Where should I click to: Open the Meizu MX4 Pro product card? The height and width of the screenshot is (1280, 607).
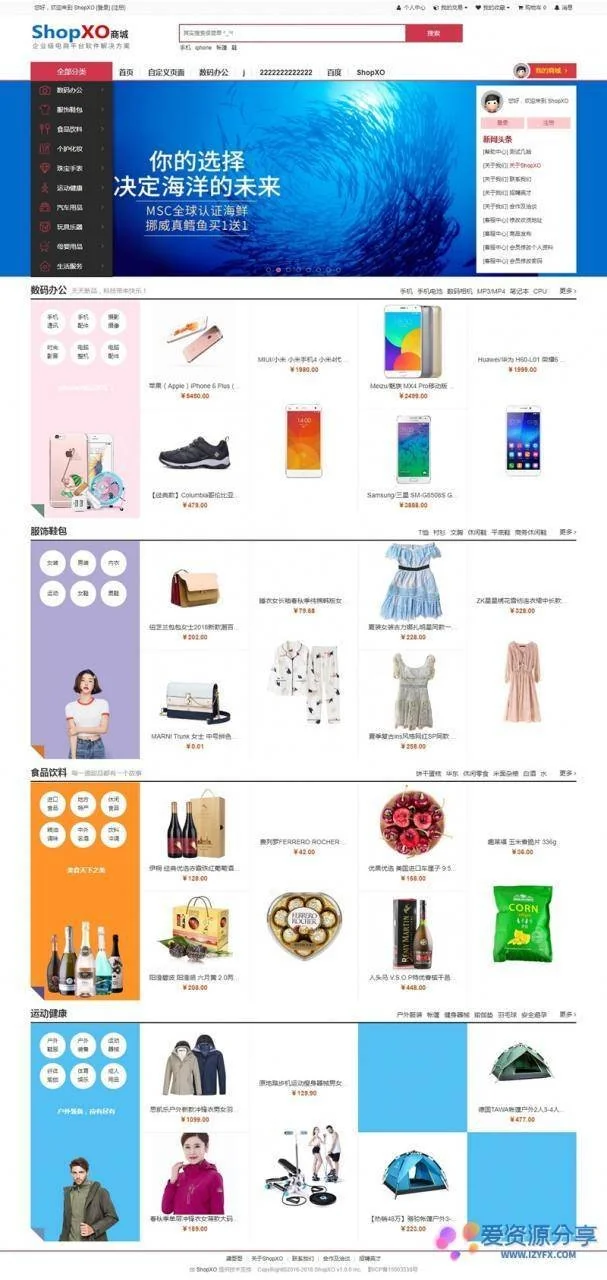coord(412,350)
